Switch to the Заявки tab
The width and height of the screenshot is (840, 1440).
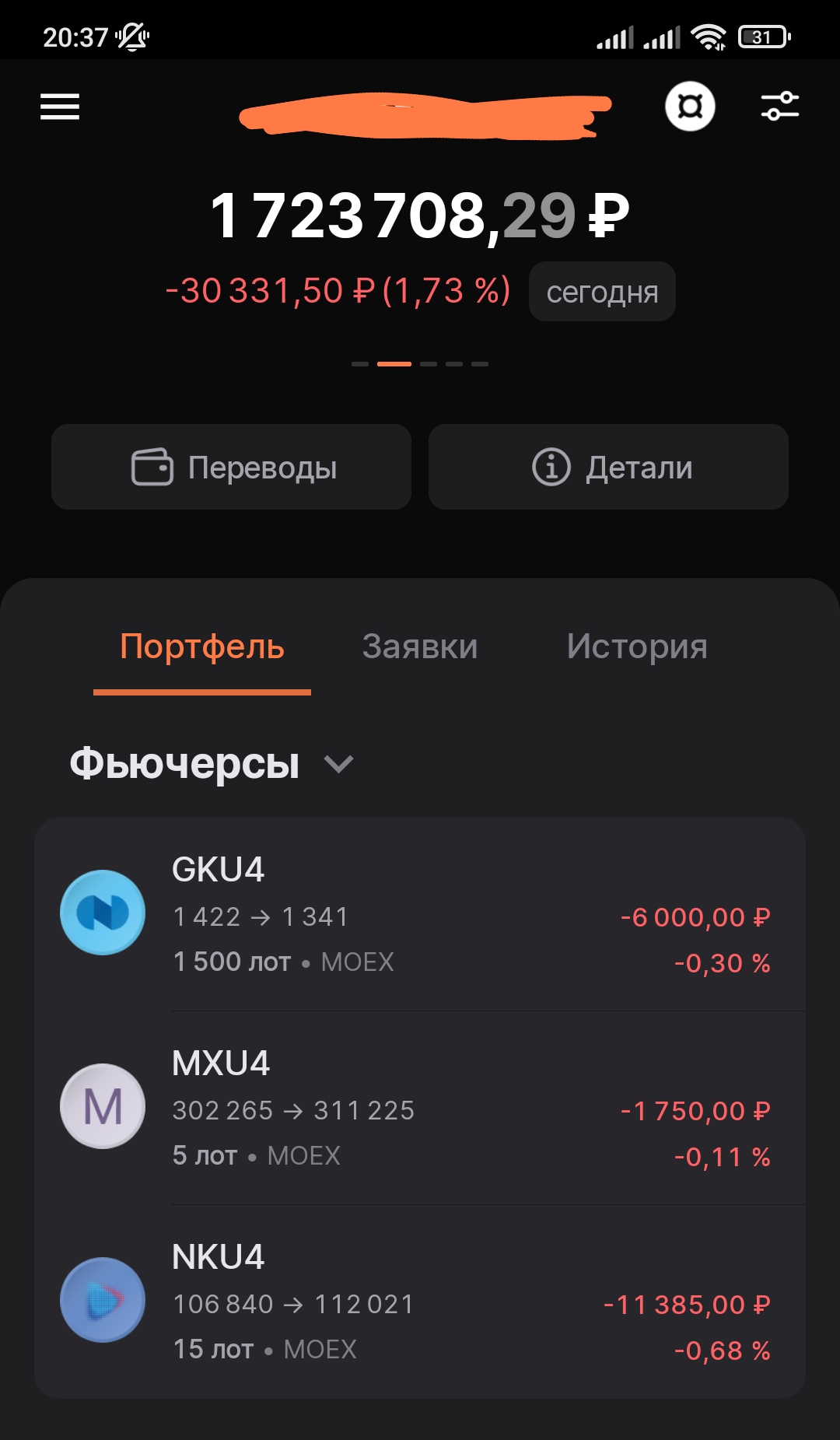pyautogui.click(x=420, y=646)
